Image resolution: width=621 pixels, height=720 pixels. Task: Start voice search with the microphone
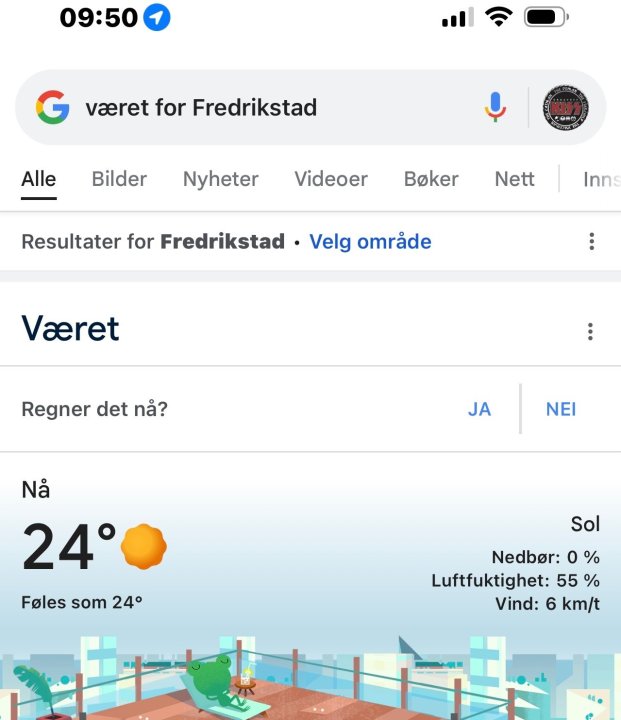point(495,107)
